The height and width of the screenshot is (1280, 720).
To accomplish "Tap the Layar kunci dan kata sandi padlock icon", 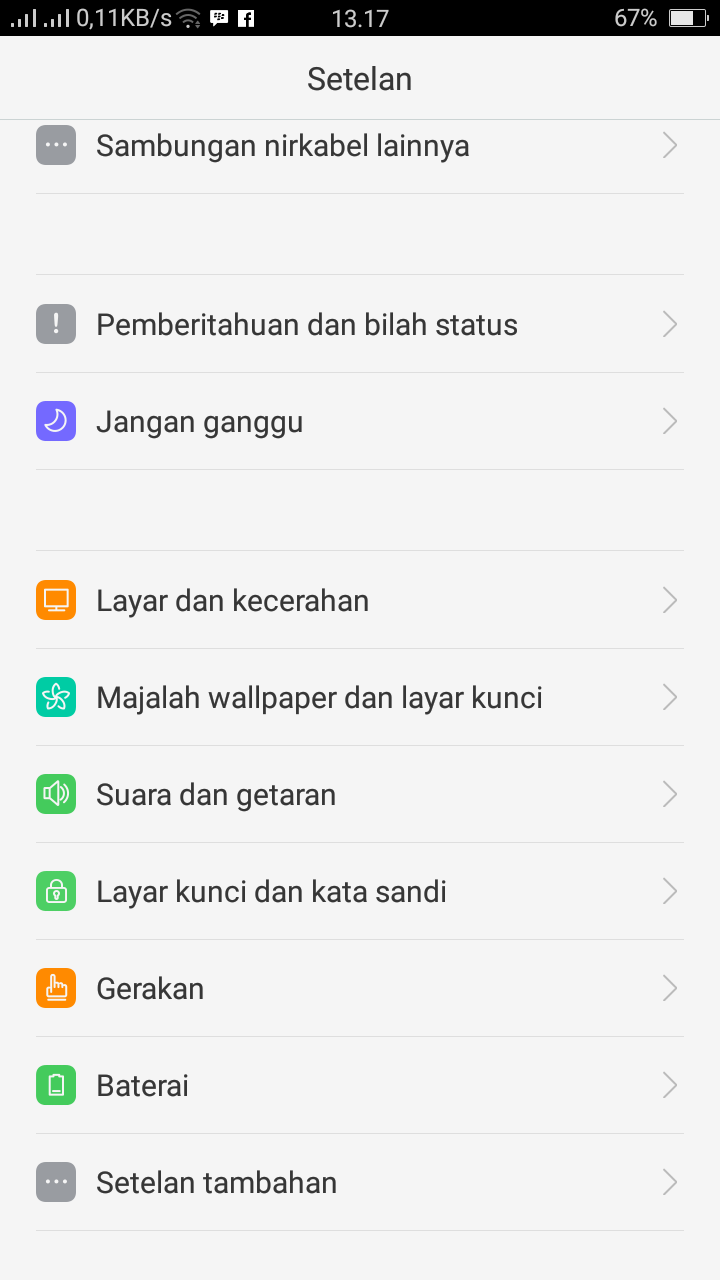I will tap(56, 890).
